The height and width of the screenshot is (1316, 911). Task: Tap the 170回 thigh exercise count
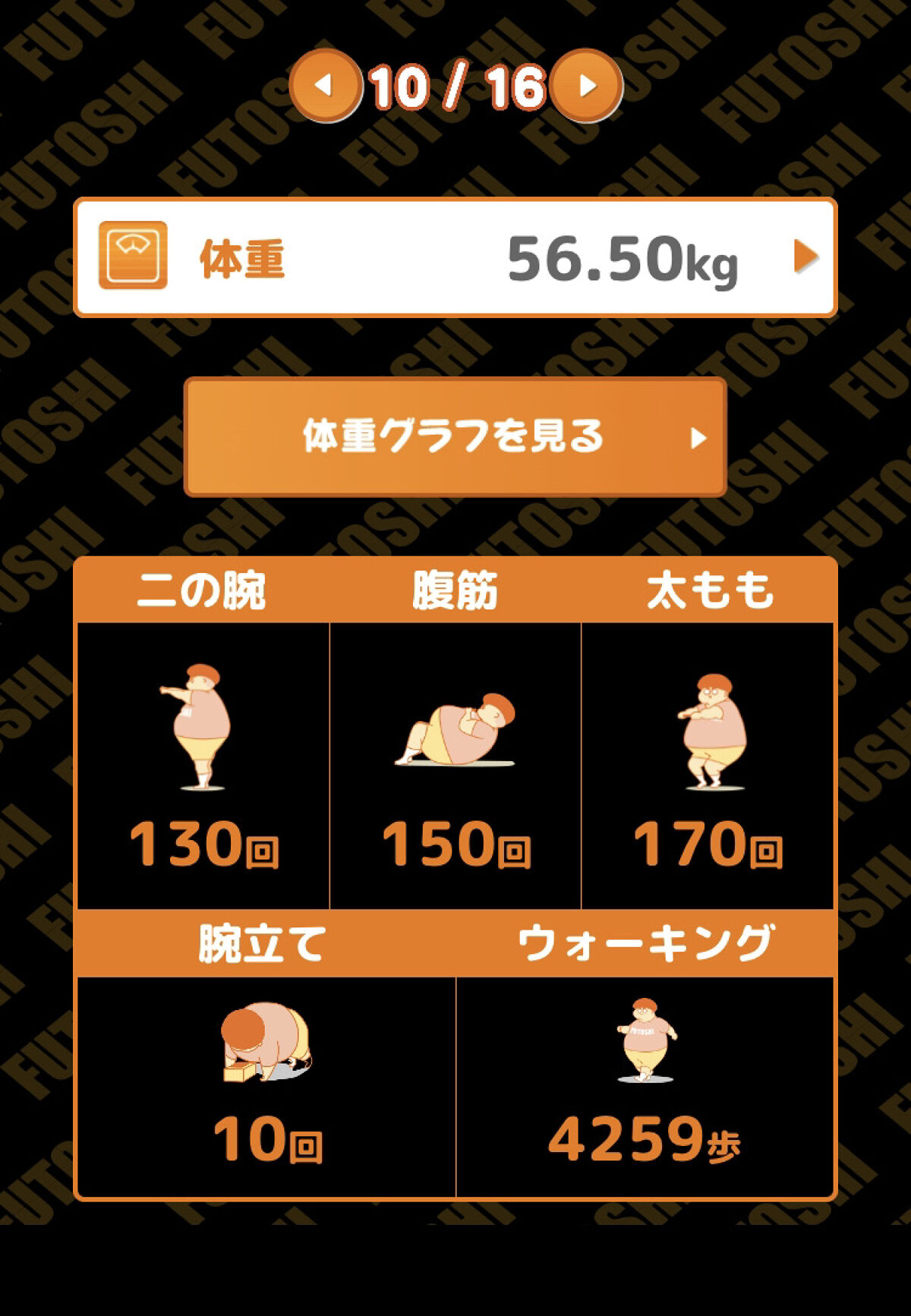pyautogui.click(x=710, y=846)
